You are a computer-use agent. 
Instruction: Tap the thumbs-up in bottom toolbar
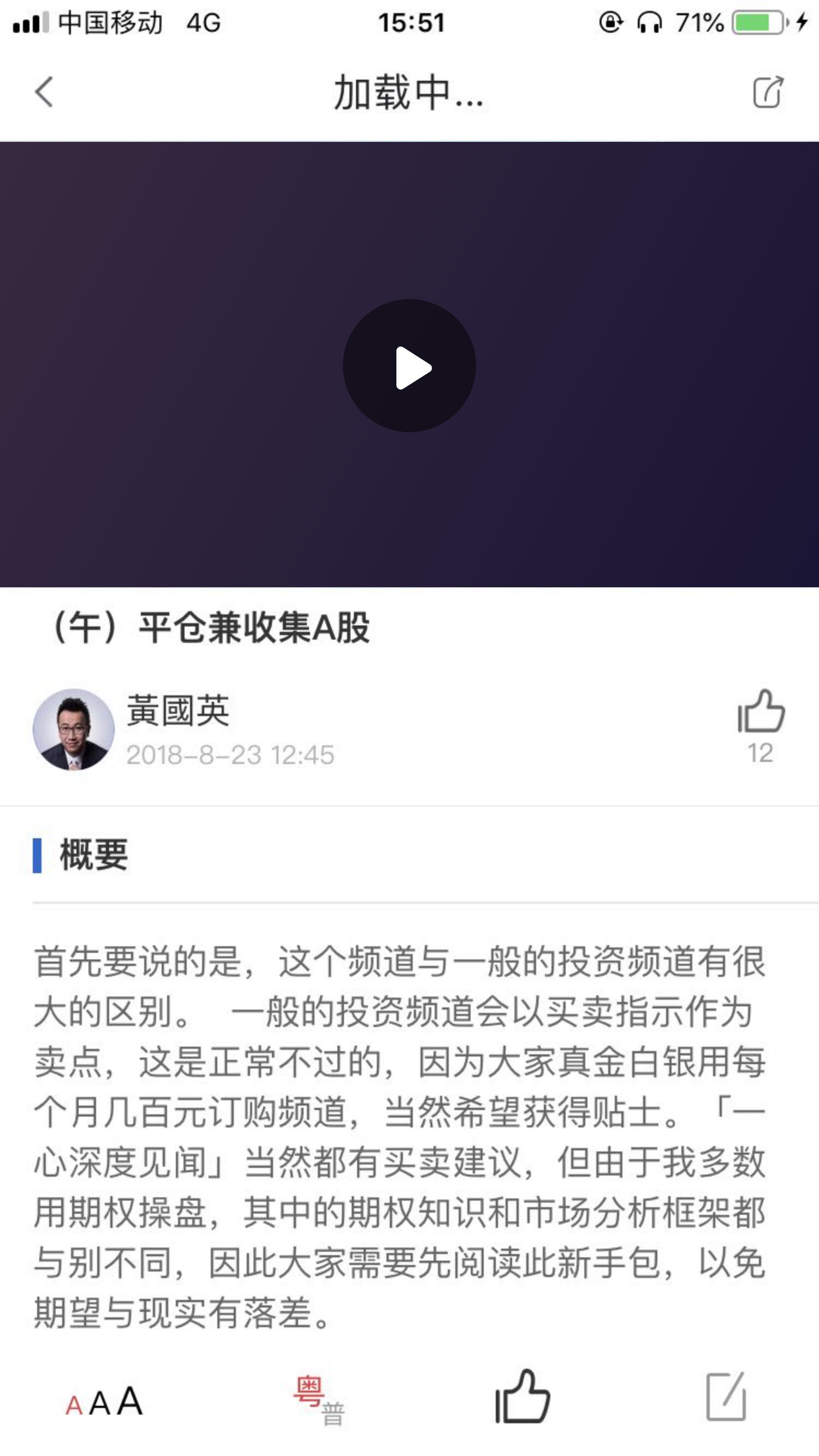pos(523,1397)
